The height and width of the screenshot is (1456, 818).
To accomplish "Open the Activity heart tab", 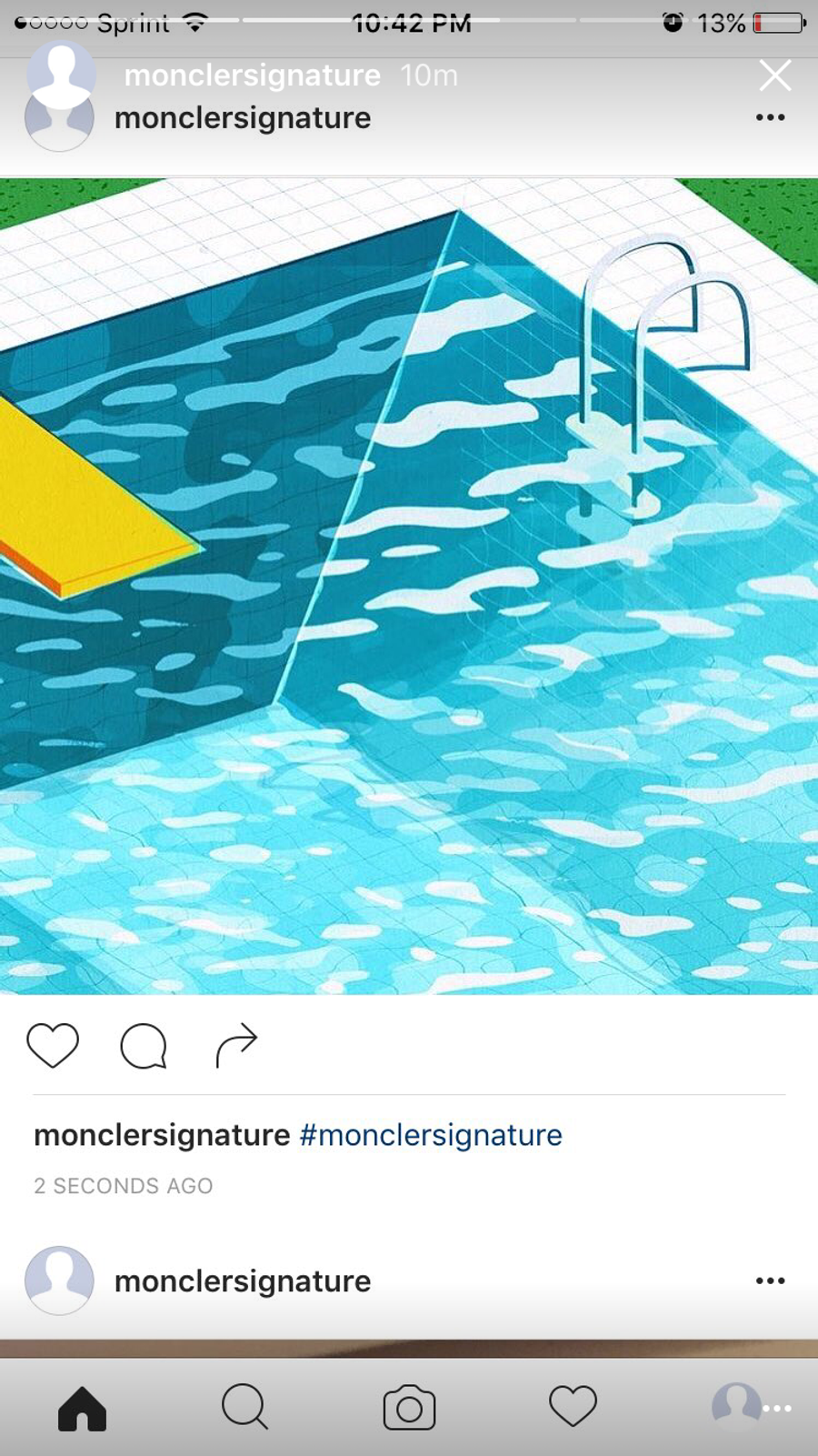I will tap(573, 1407).
